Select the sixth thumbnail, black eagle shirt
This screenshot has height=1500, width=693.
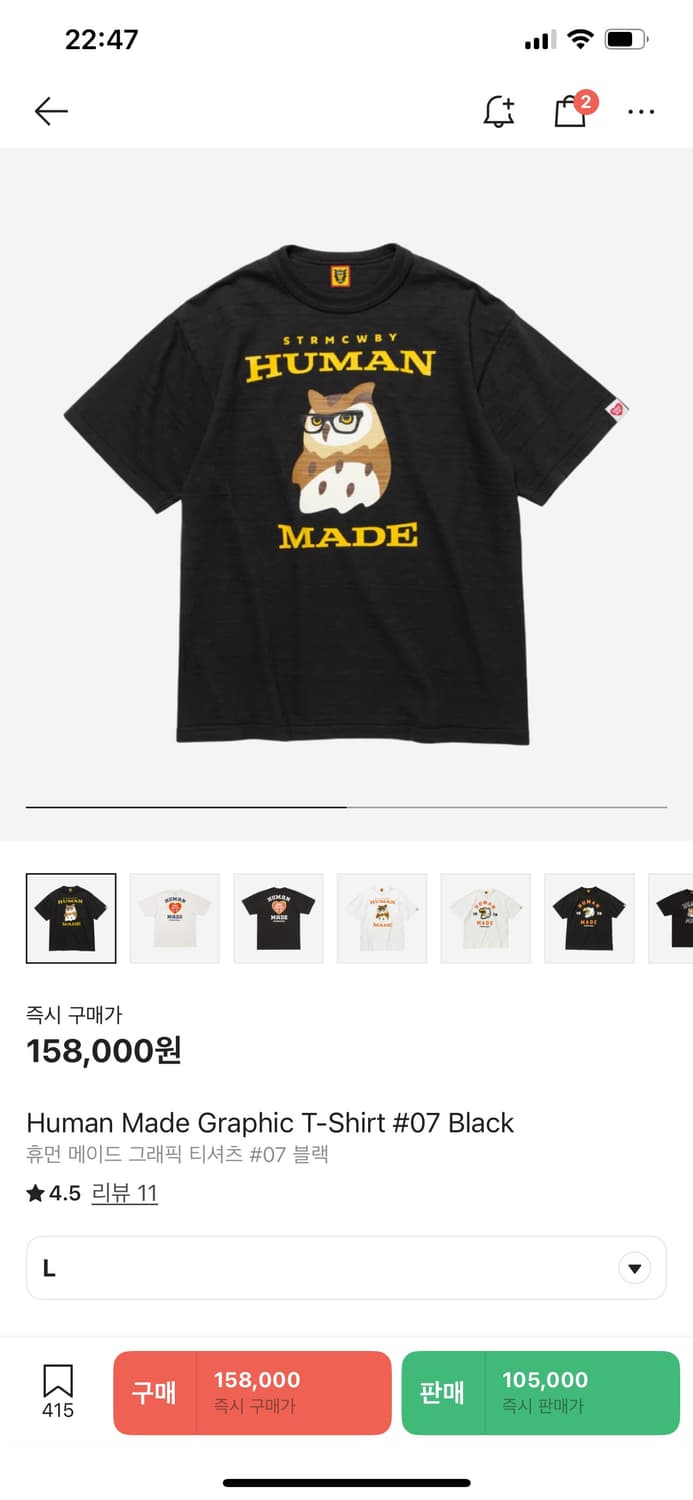click(x=589, y=918)
